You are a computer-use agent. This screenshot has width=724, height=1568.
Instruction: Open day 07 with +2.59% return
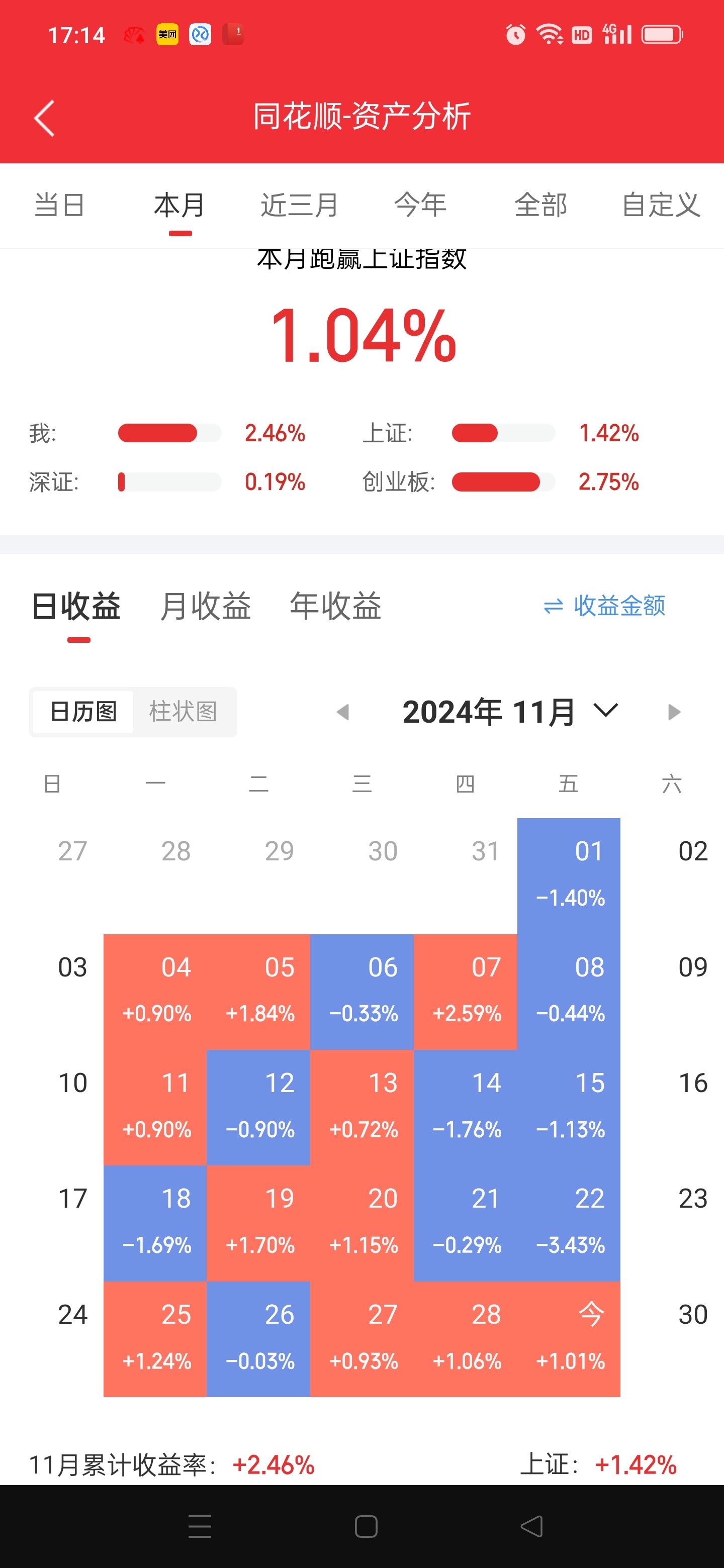[x=465, y=992]
